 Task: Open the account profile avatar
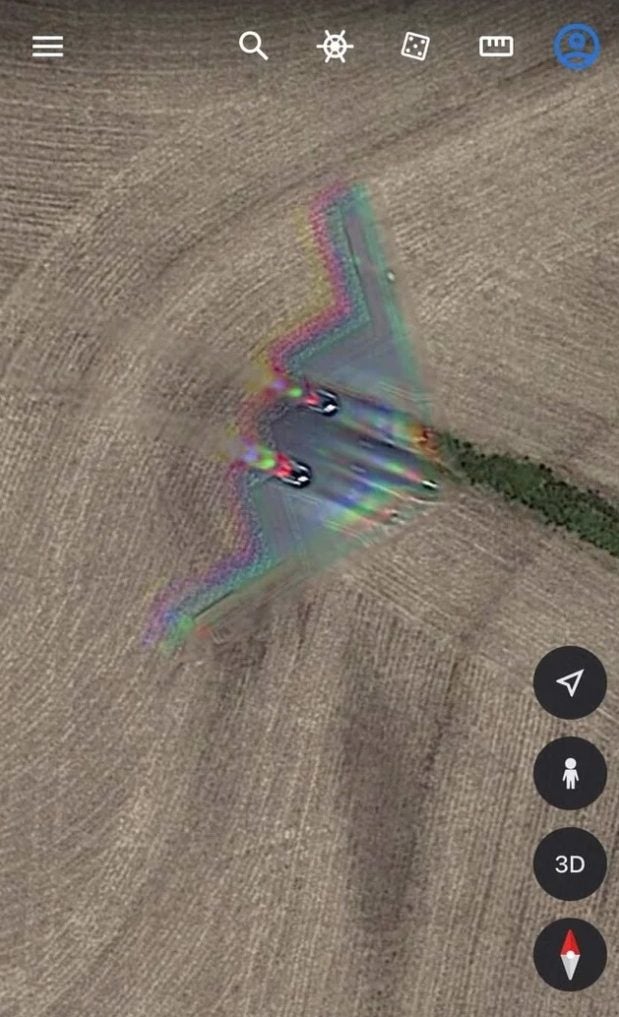point(576,46)
